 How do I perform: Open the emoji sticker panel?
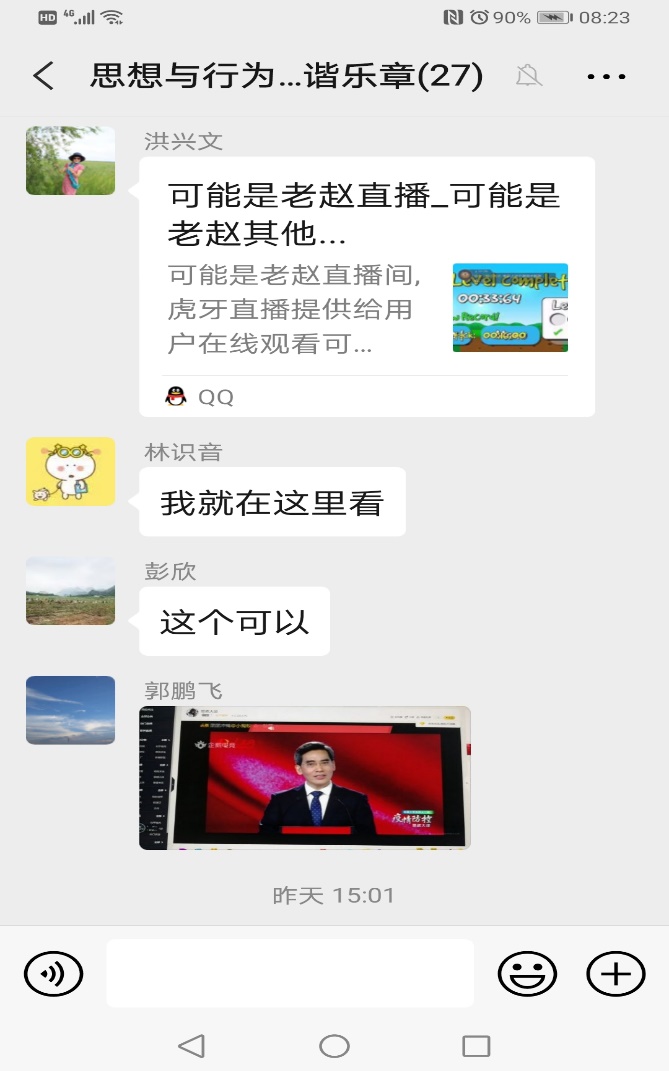coord(527,973)
